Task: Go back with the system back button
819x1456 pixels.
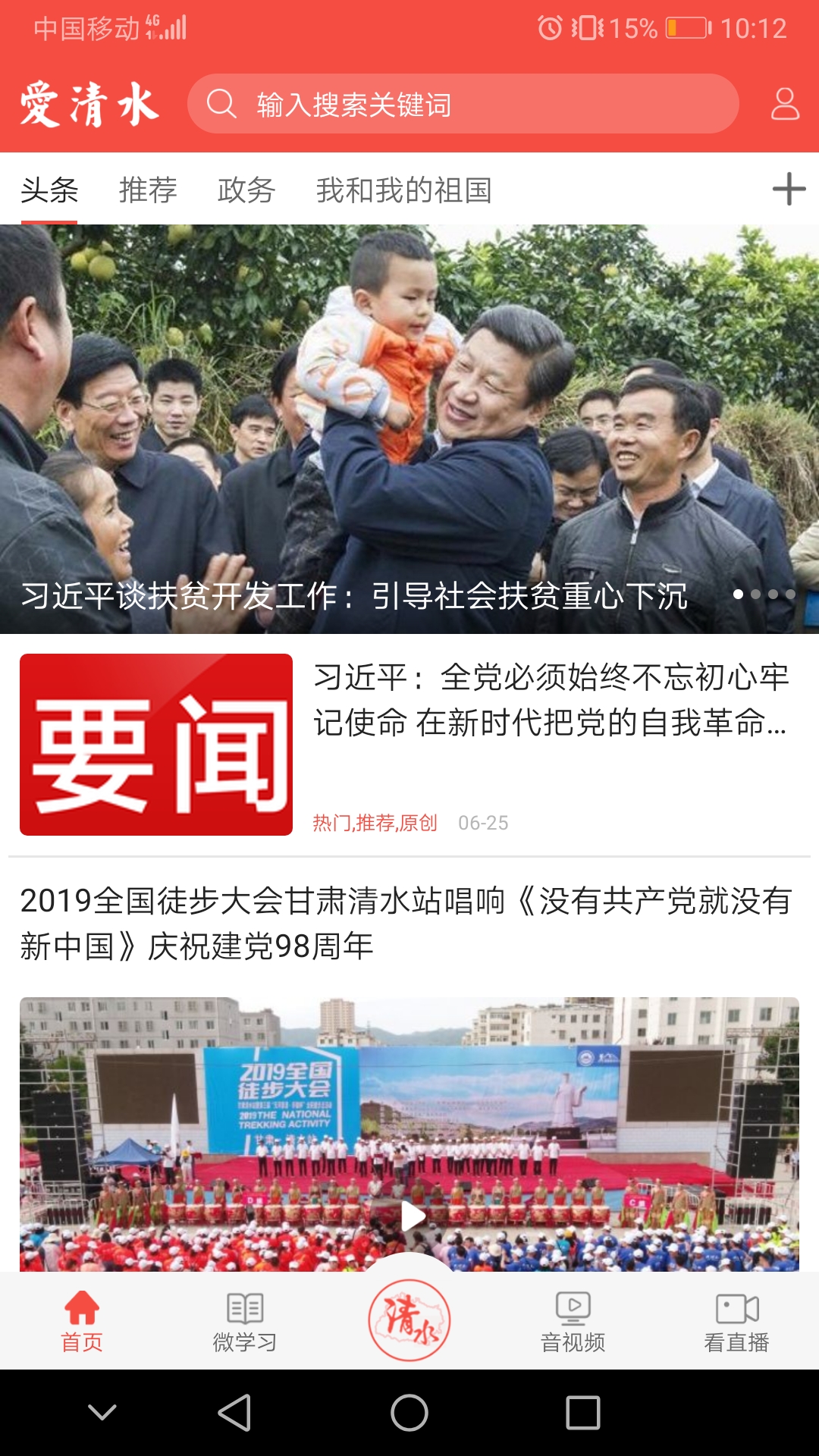Action: (234, 1413)
